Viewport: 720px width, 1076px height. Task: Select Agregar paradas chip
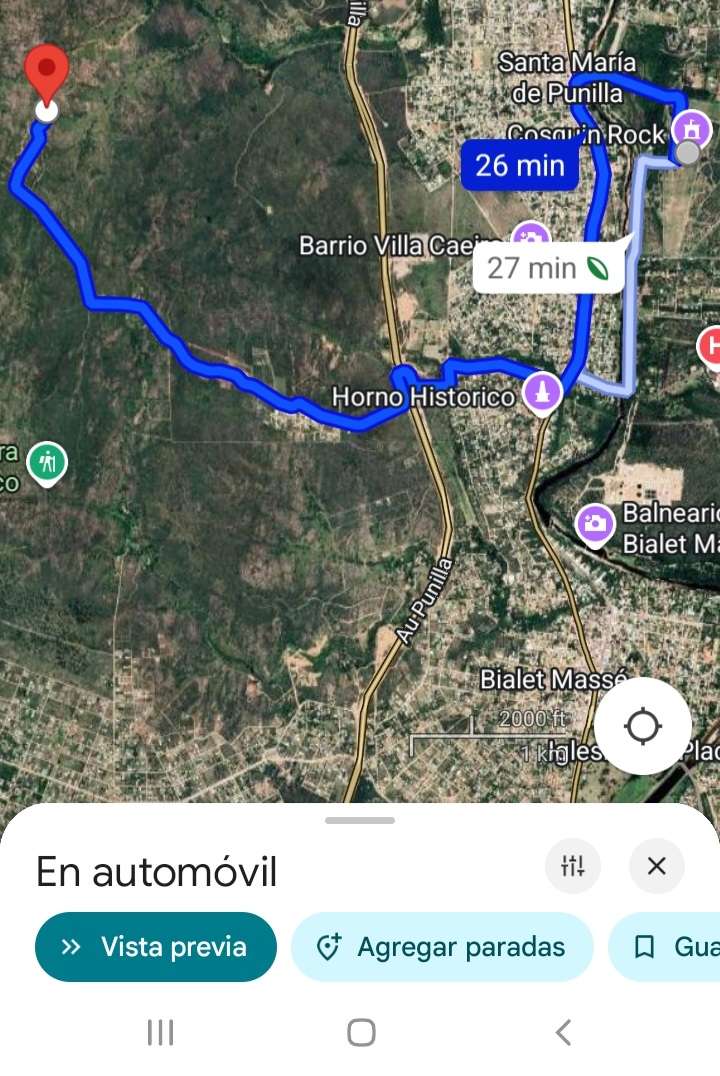(442, 947)
